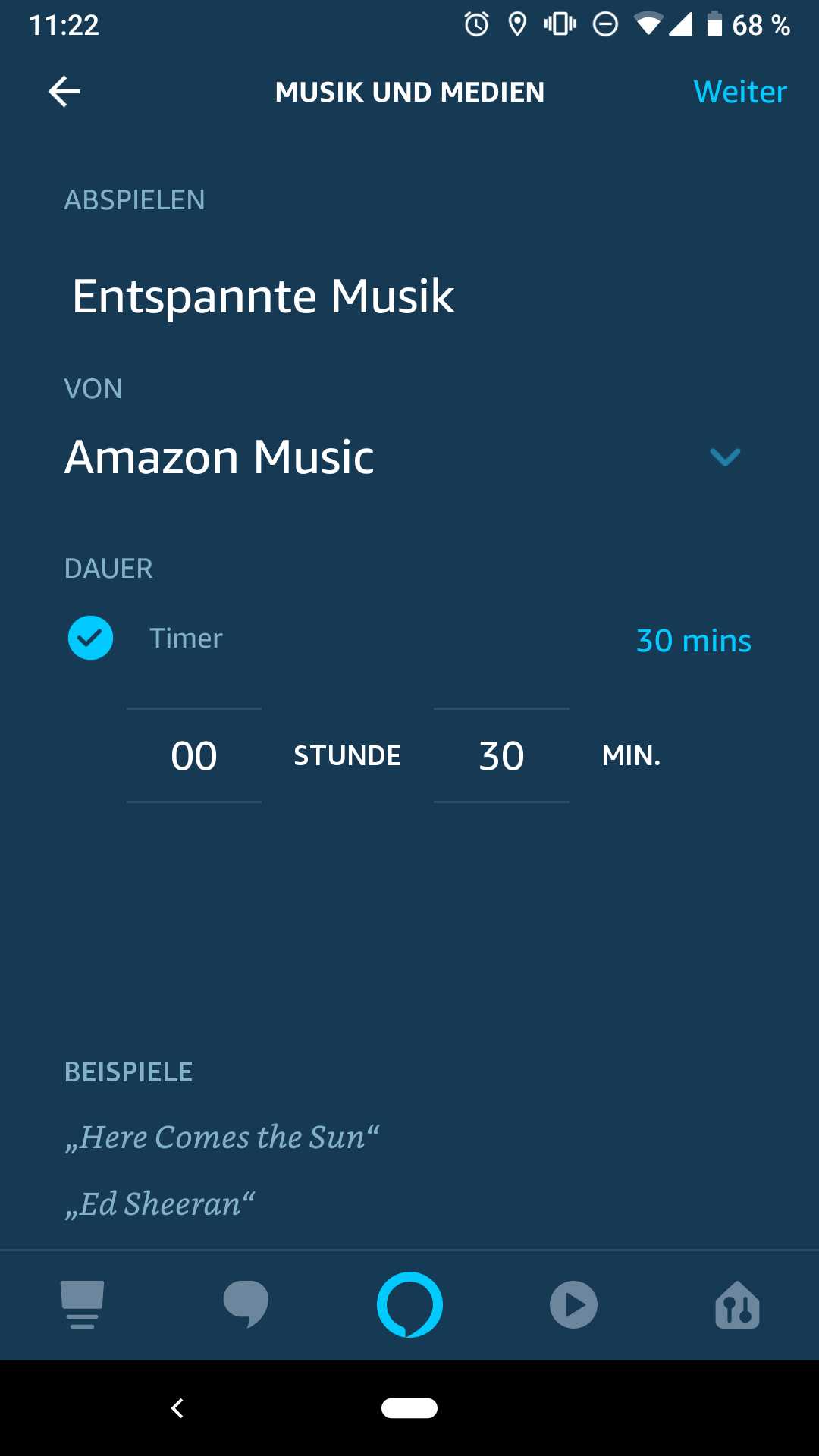Go back using the top arrow
819x1456 pixels.
pyautogui.click(x=64, y=92)
